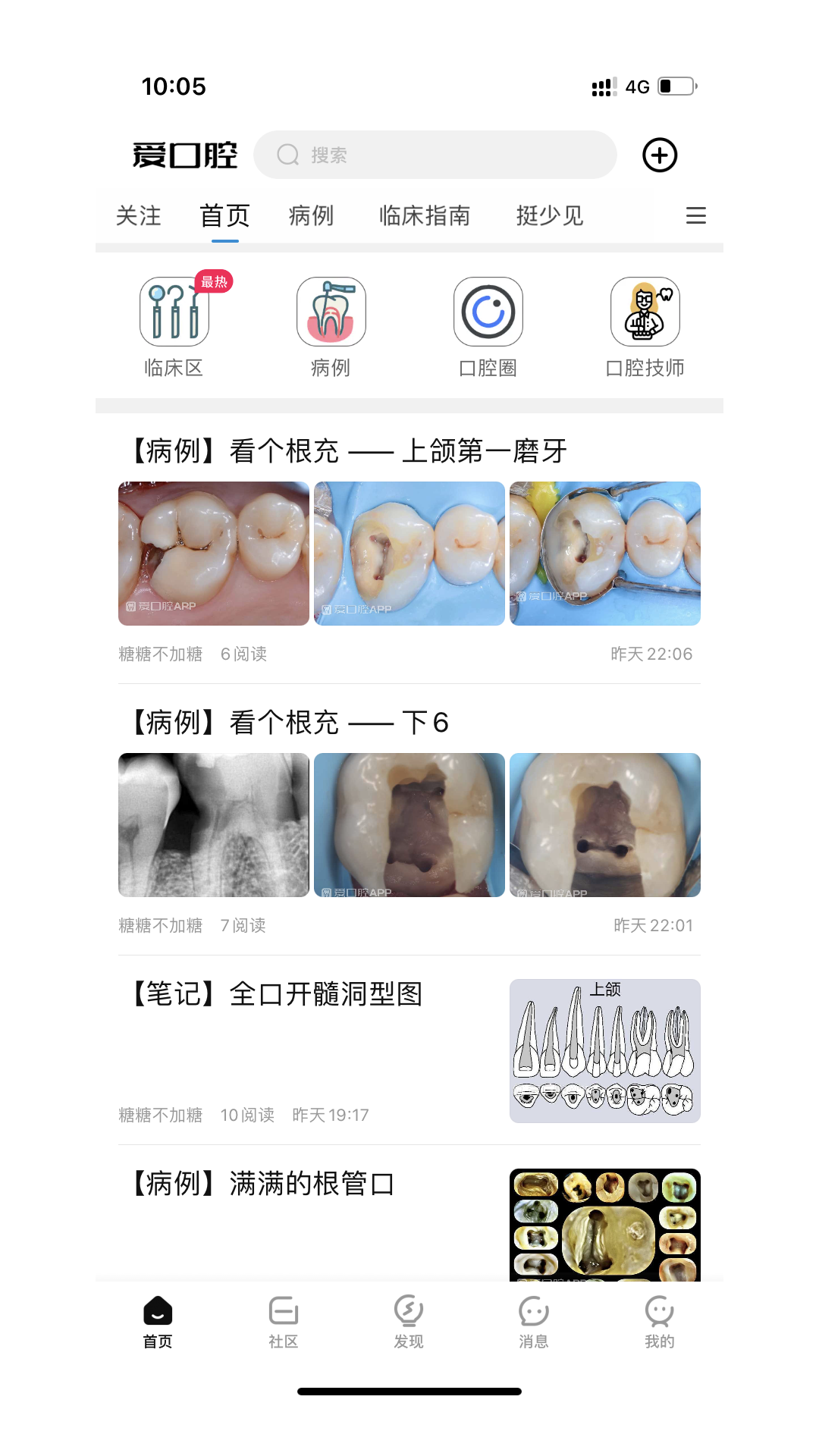Open the plus create button
Viewport: 819px width, 1456px height.
659,155
